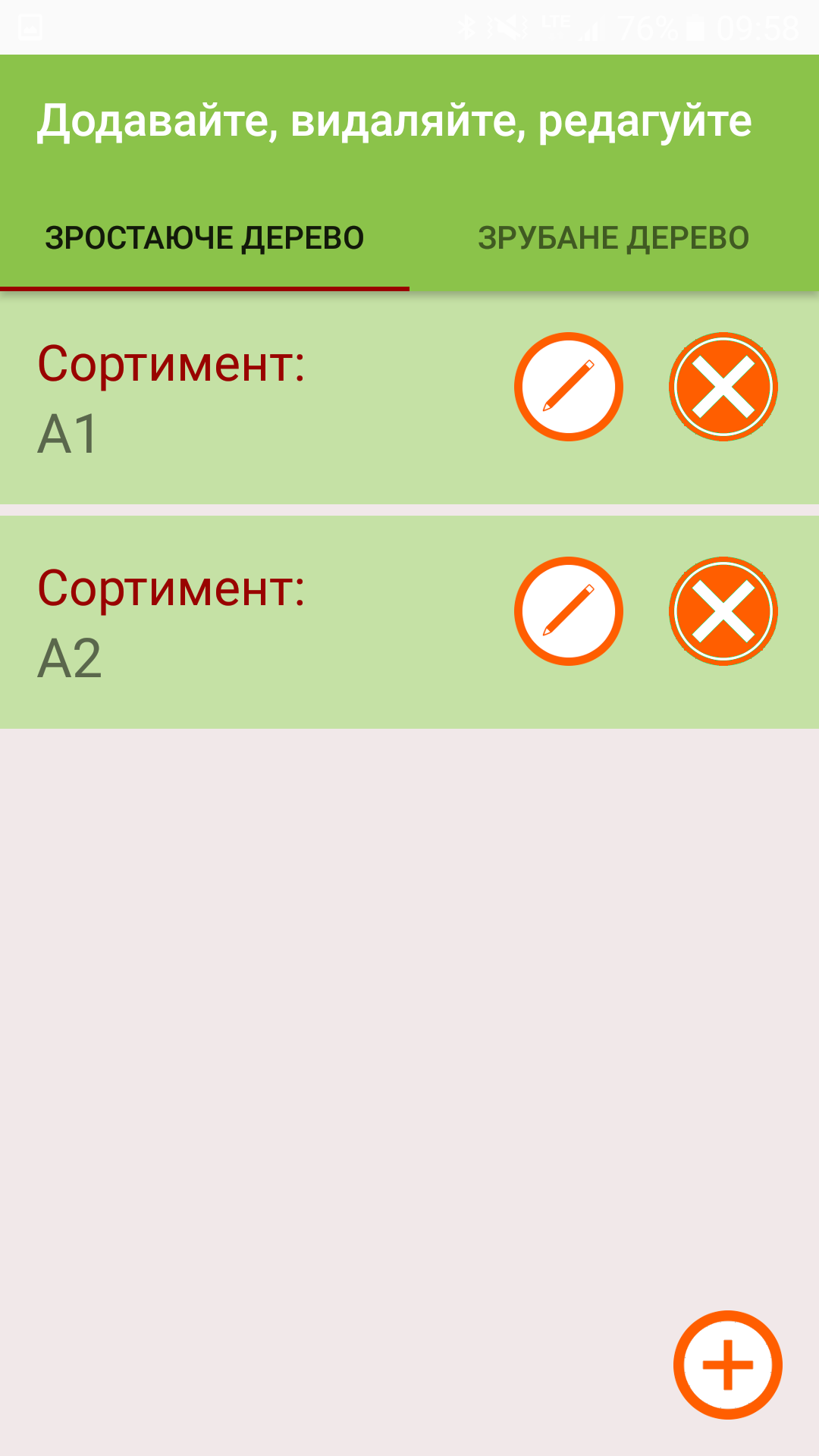The image size is (819, 1456).
Task: Delete the assortment A2 entry
Action: click(x=723, y=611)
